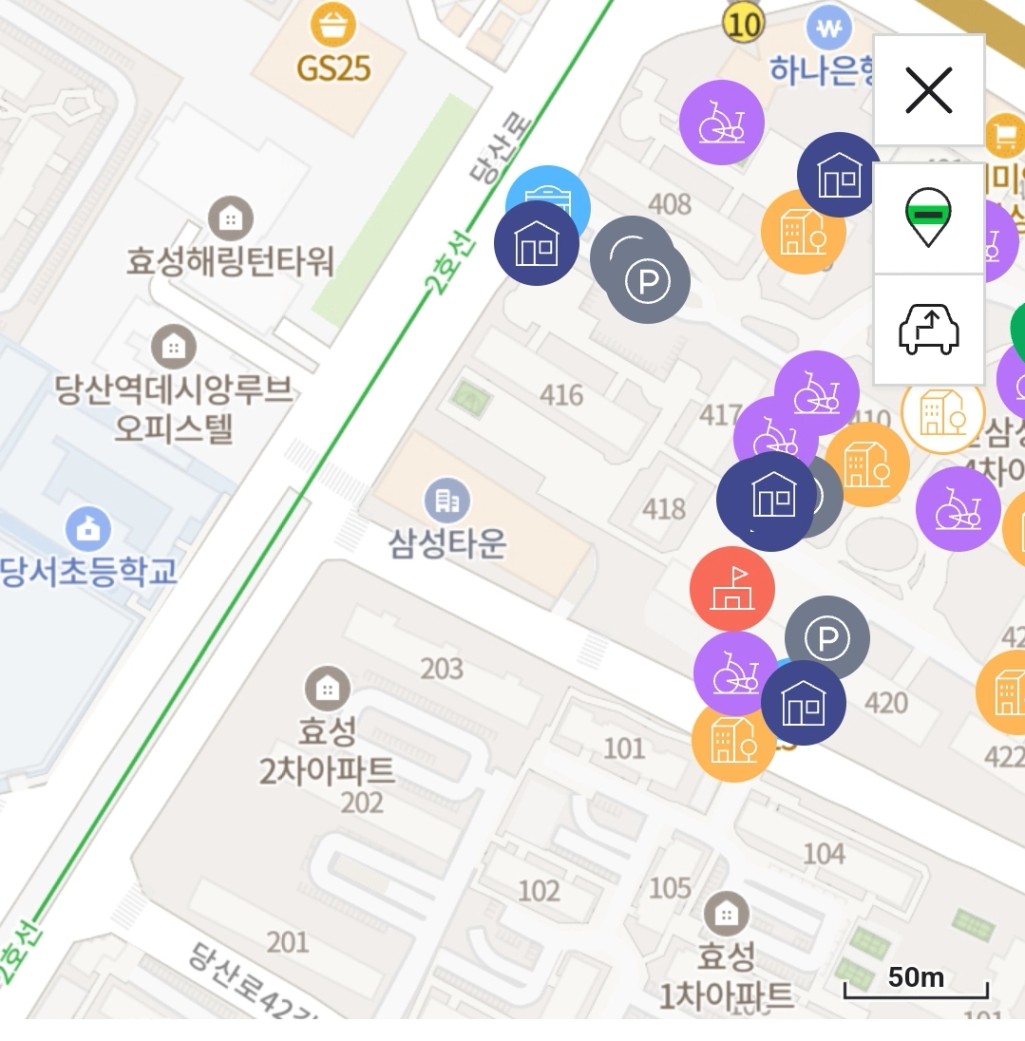The image size is (1025, 1041).
Task: Close the map view
Action: pos(929,91)
